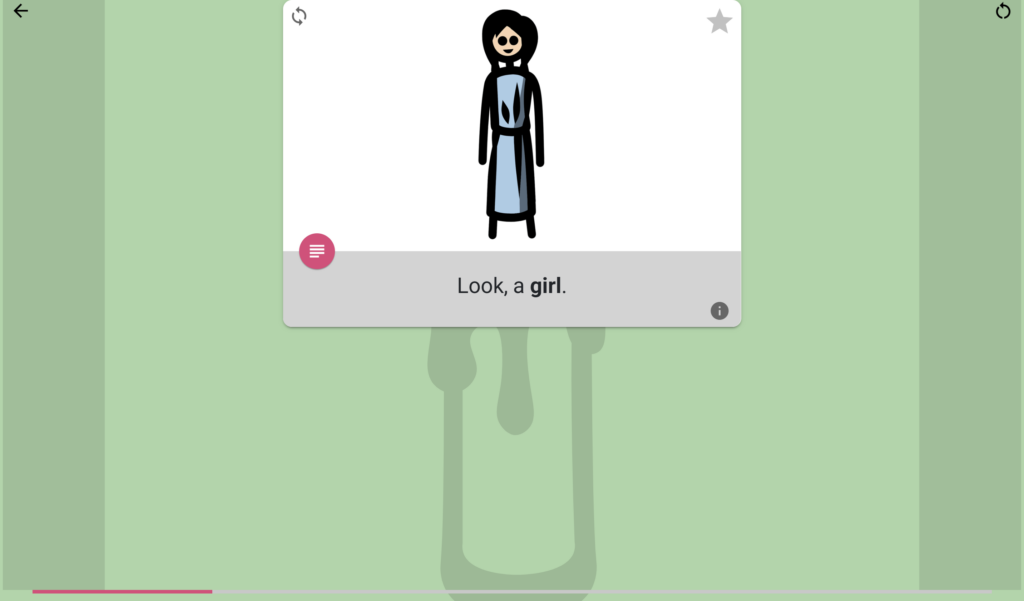
Task: Open the info icon on the card
Action: 719,311
